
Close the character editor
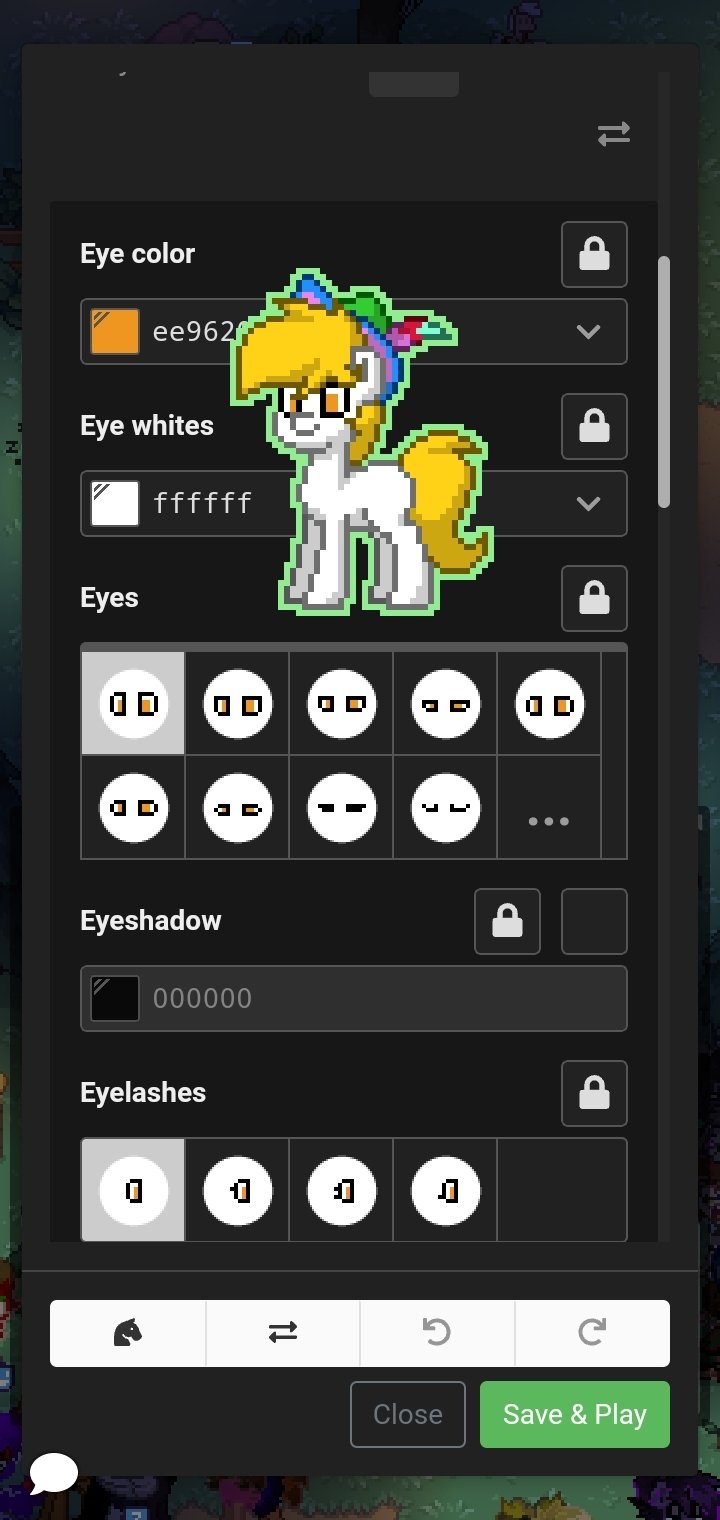408,1414
